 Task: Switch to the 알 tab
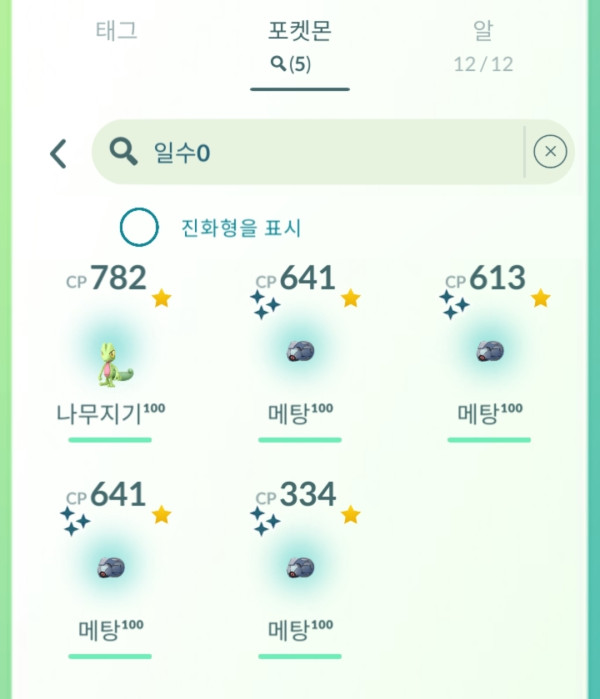point(483,42)
